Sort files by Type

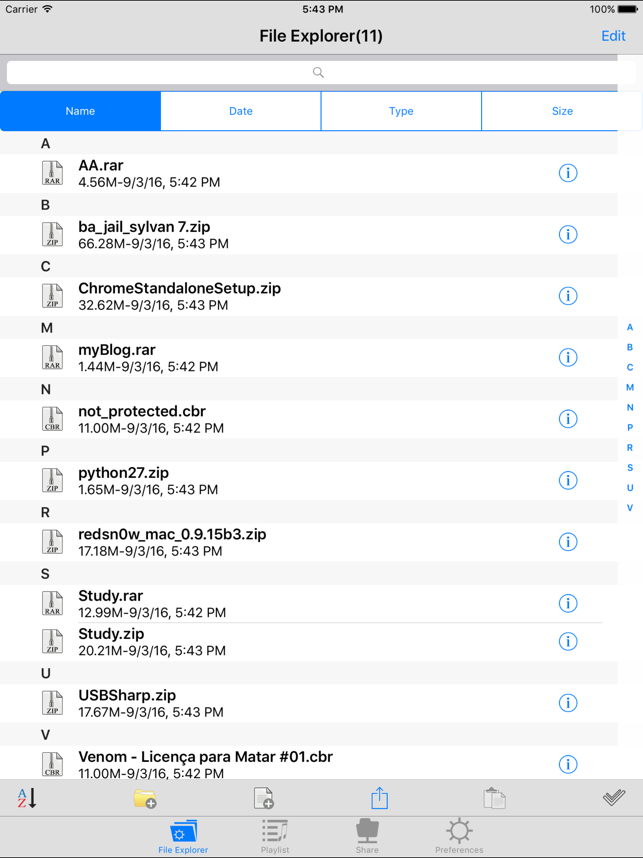click(401, 111)
